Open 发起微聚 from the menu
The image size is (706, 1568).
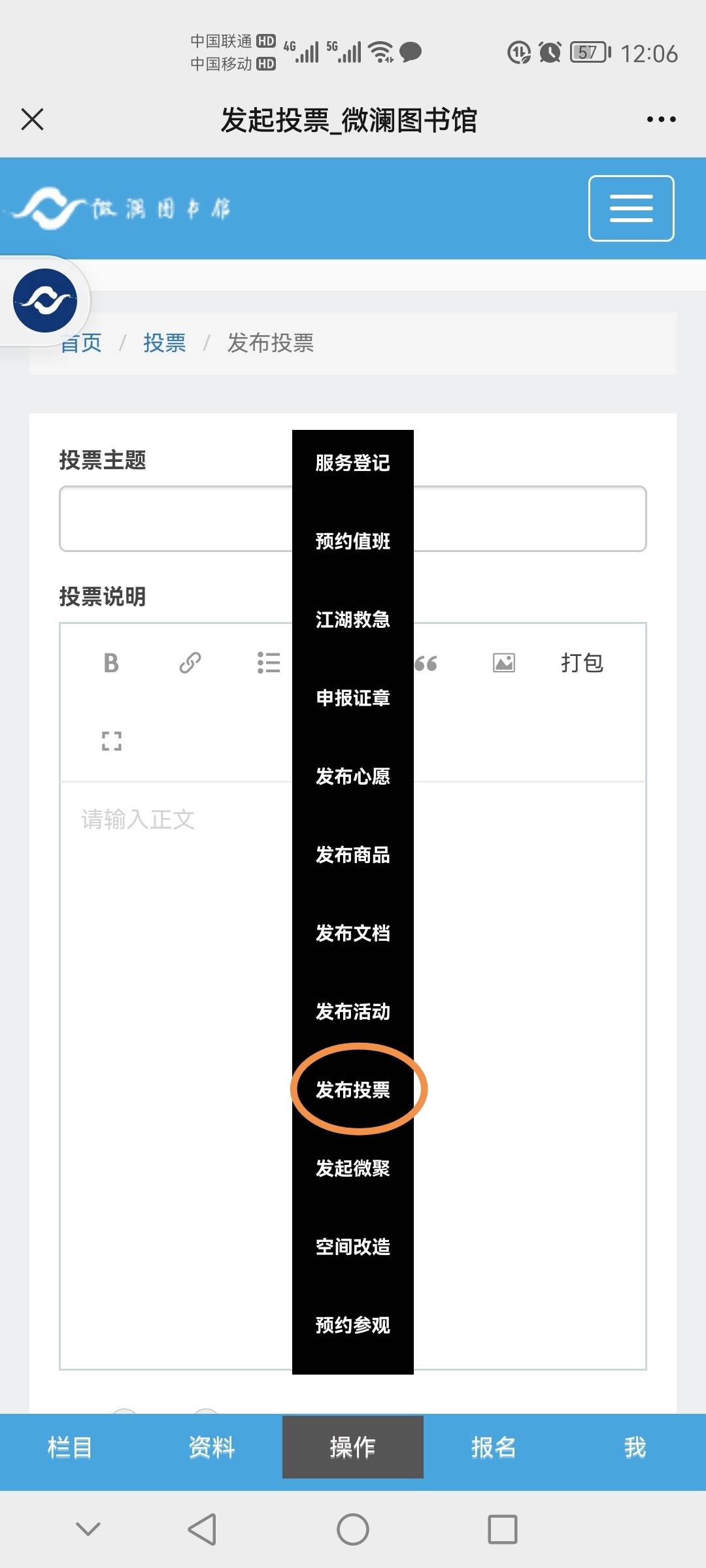(x=352, y=1168)
